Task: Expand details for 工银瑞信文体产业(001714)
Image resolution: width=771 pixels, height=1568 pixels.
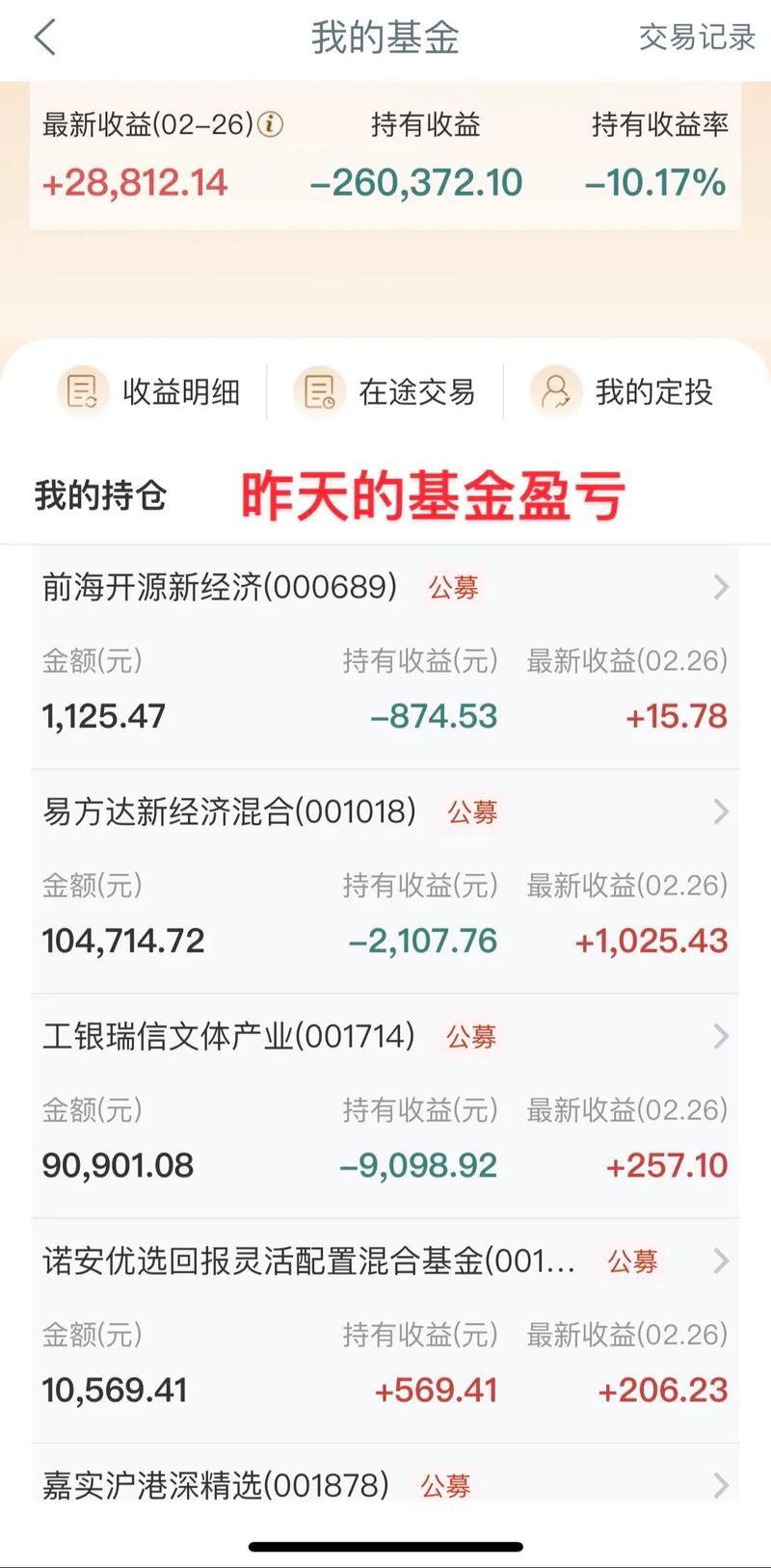Action: 721,1037
